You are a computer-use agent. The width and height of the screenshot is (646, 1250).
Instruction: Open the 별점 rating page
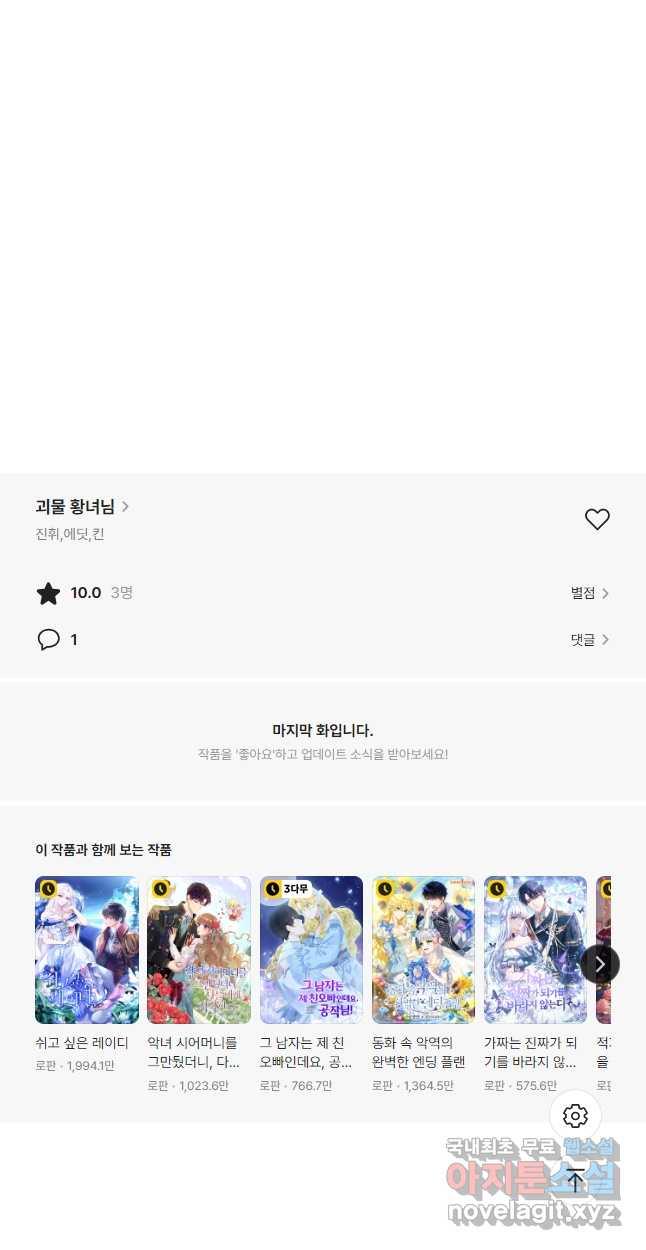point(589,593)
